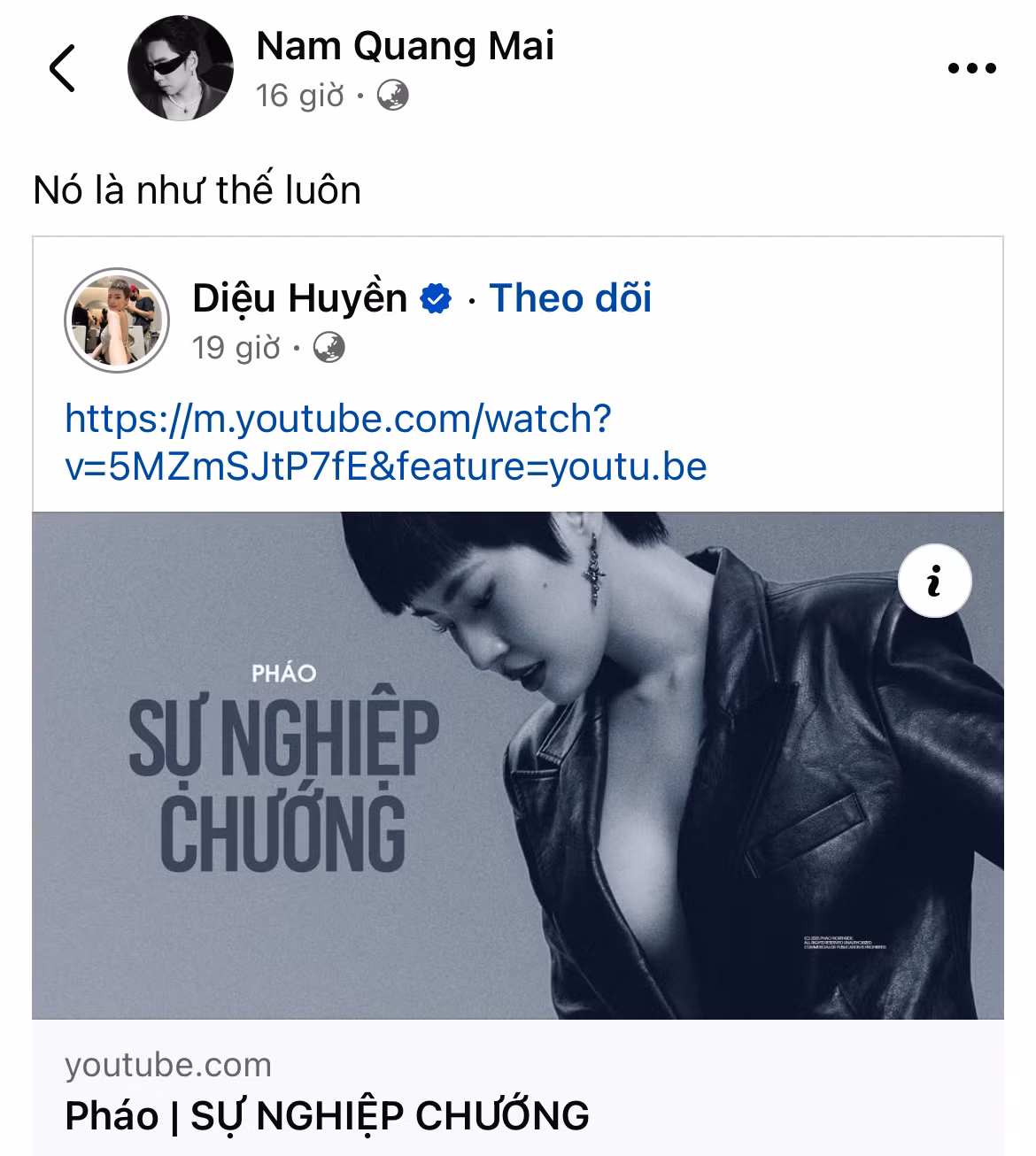Click the video thumbnail to play
This screenshot has height=1156, width=1036.
tap(518, 770)
